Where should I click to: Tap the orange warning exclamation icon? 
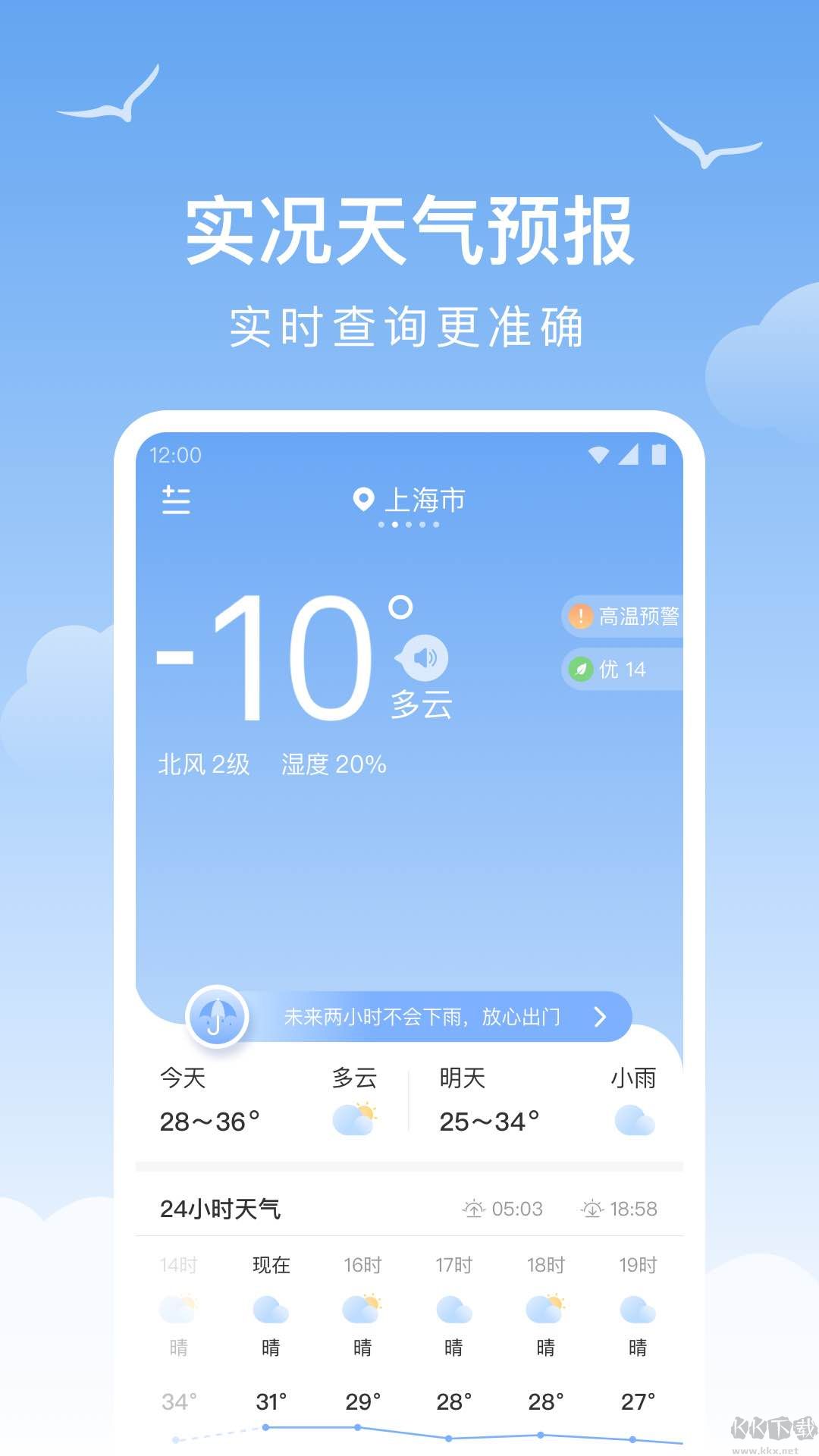tap(581, 617)
